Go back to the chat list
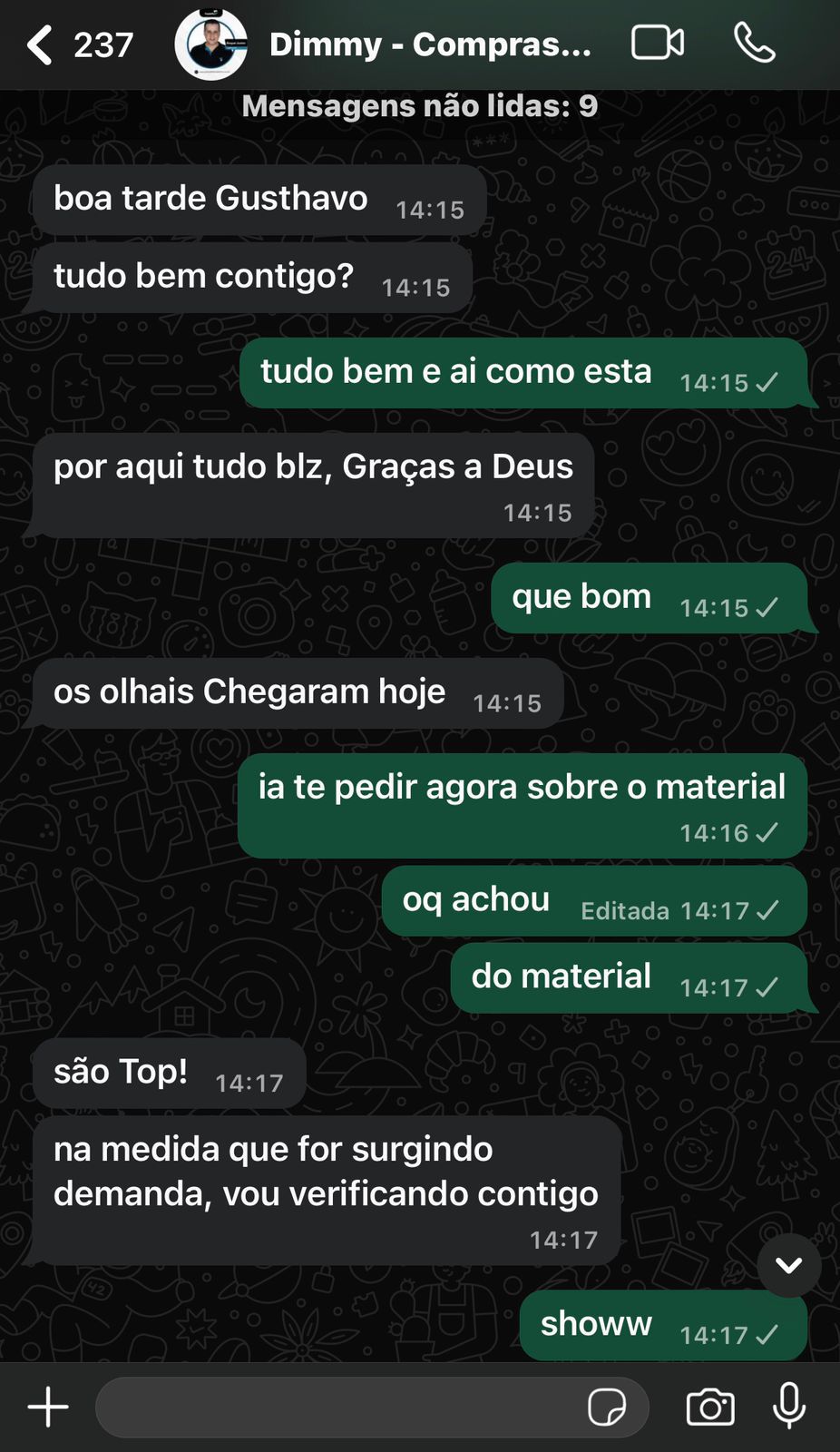Viewport: 840px width, 1452px height. point(41,44)
